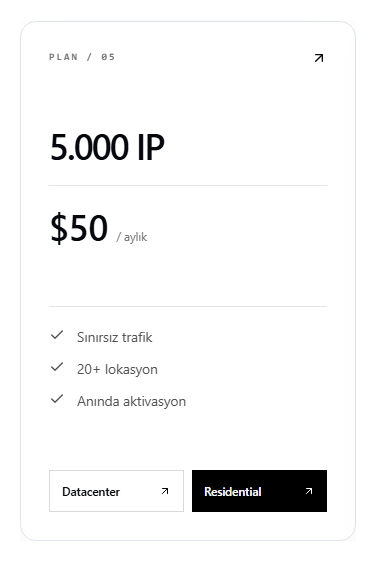Open the arrow icon on Plan 05
This screenshot has width=376, height=561.
point(319,58)
